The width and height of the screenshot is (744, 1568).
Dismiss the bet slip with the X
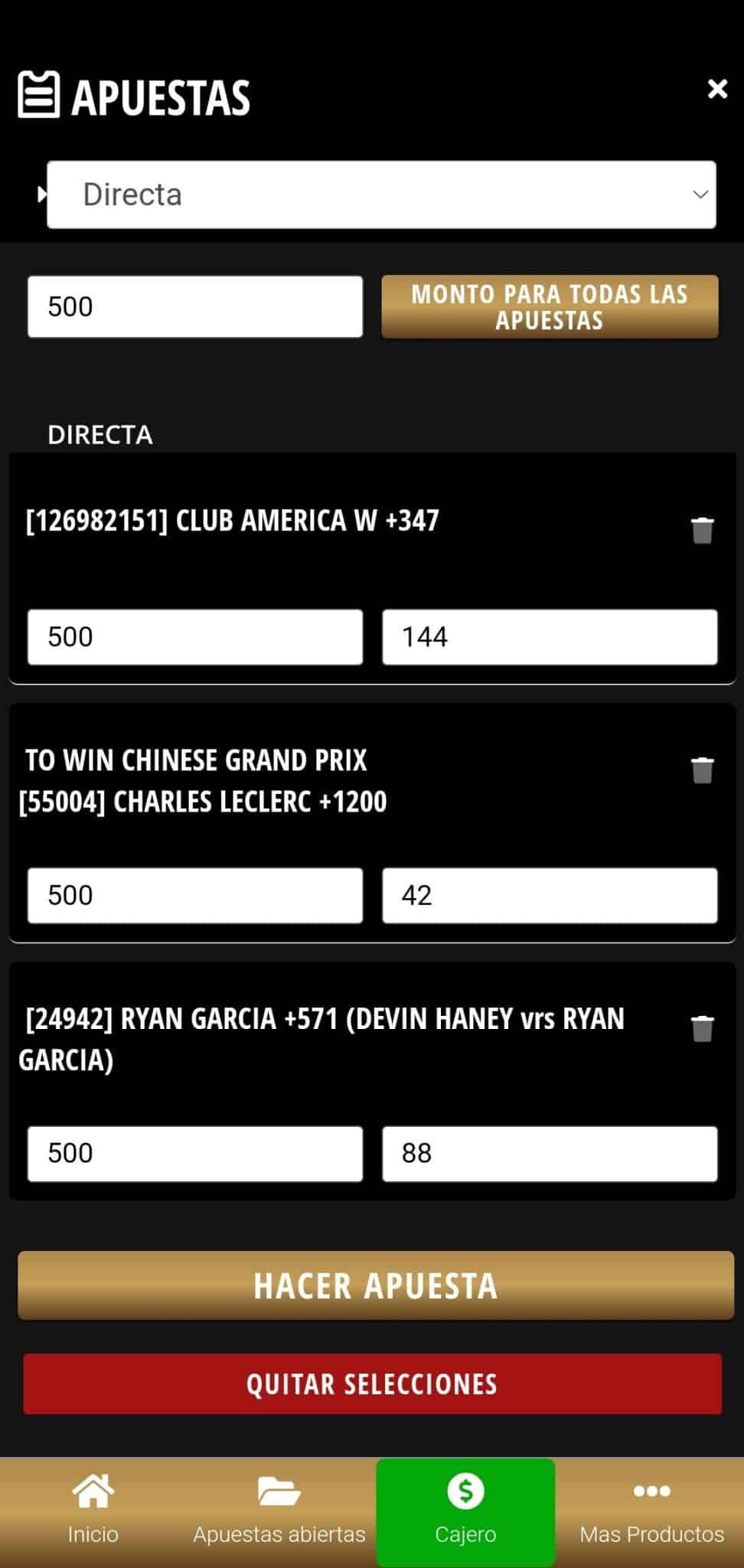tap(716, 90)
